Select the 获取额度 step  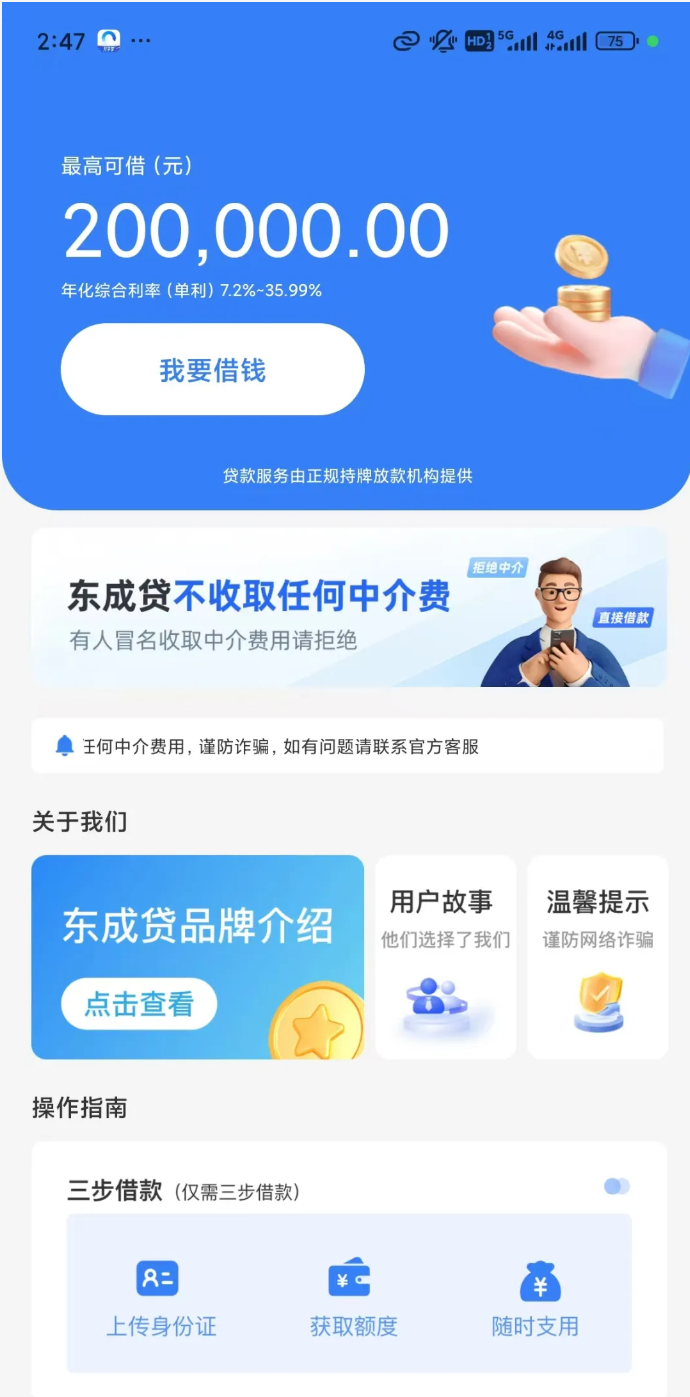353,1298
